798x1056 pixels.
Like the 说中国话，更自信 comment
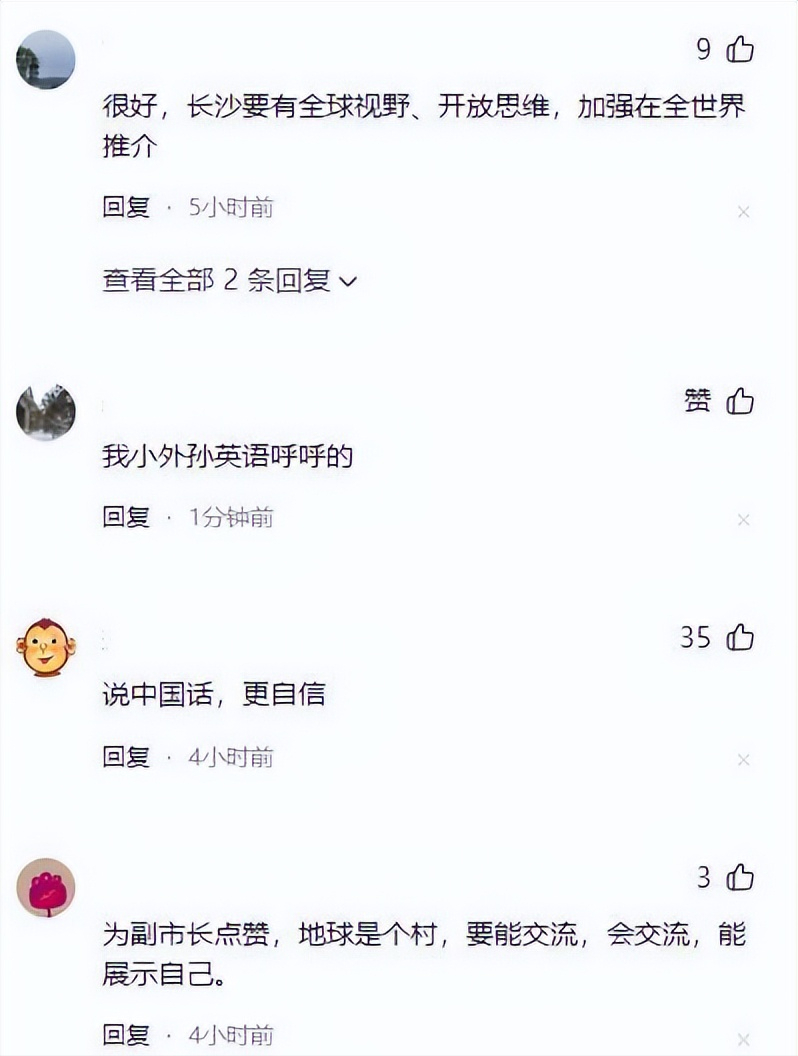pos(740,637)
